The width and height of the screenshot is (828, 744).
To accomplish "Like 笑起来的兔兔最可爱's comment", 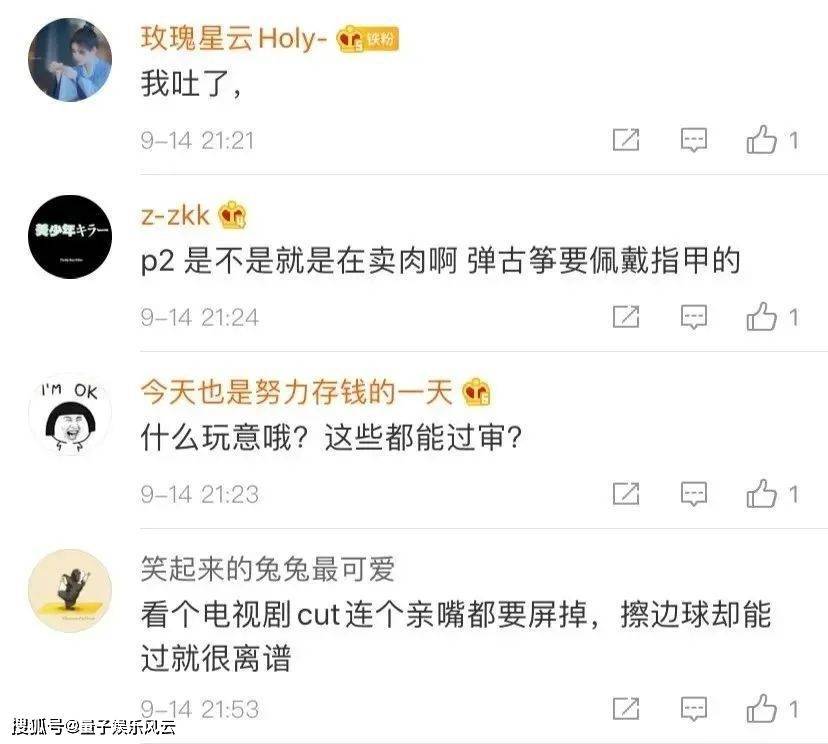I will pos(762,710).
